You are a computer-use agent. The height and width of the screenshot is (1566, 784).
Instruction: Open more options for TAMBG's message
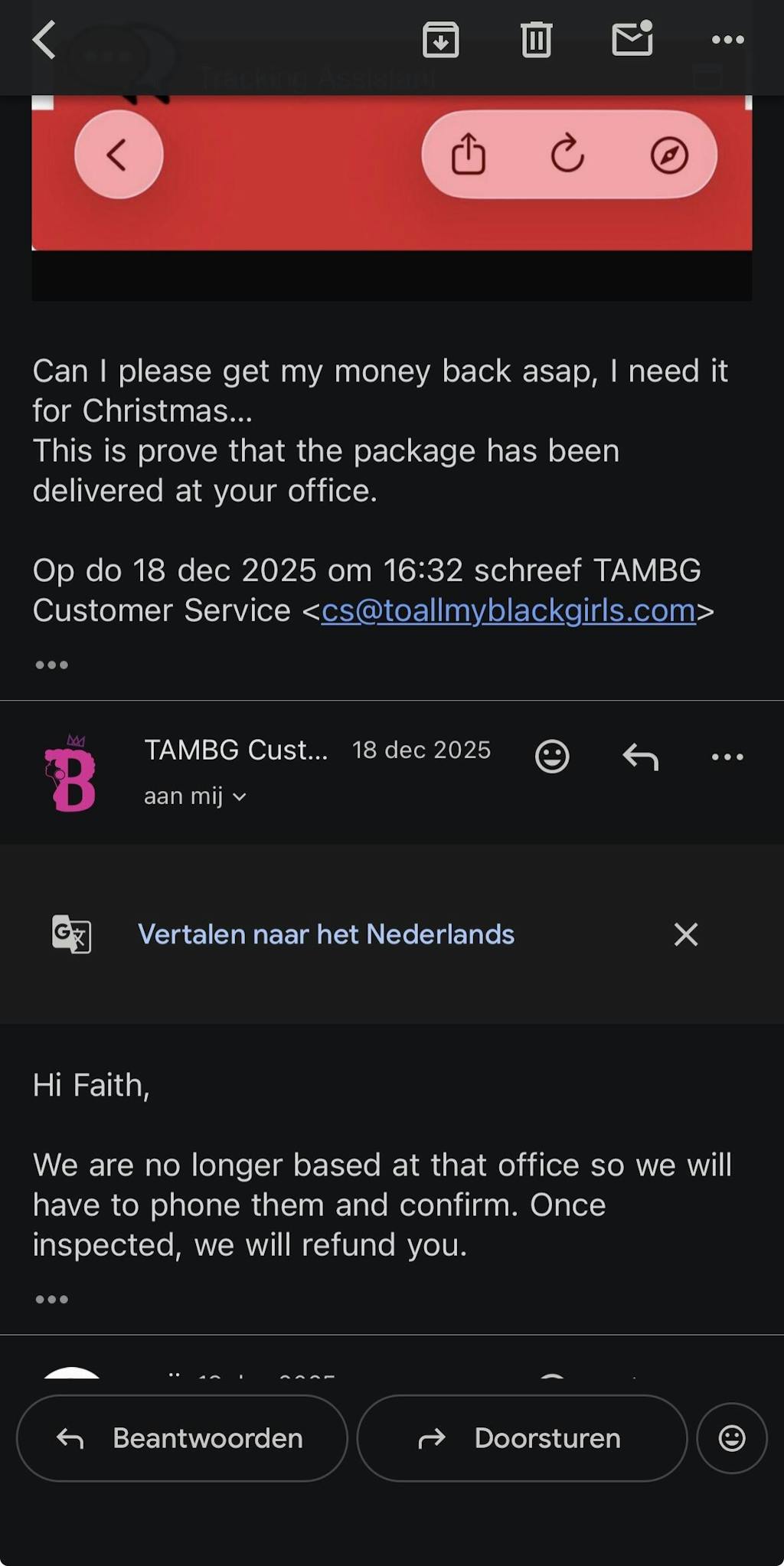(x=727, y=757)
